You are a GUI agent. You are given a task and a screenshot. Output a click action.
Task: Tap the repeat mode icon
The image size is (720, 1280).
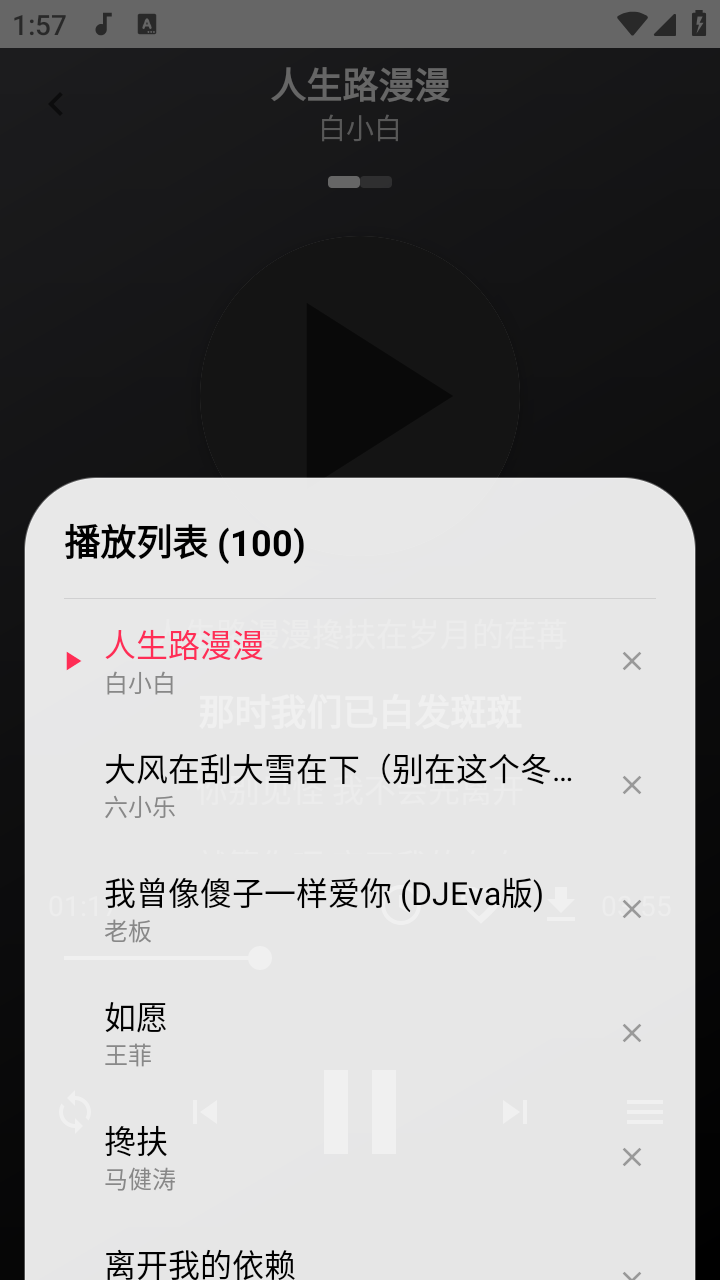pyautogui.click(x=74, y=1111)
